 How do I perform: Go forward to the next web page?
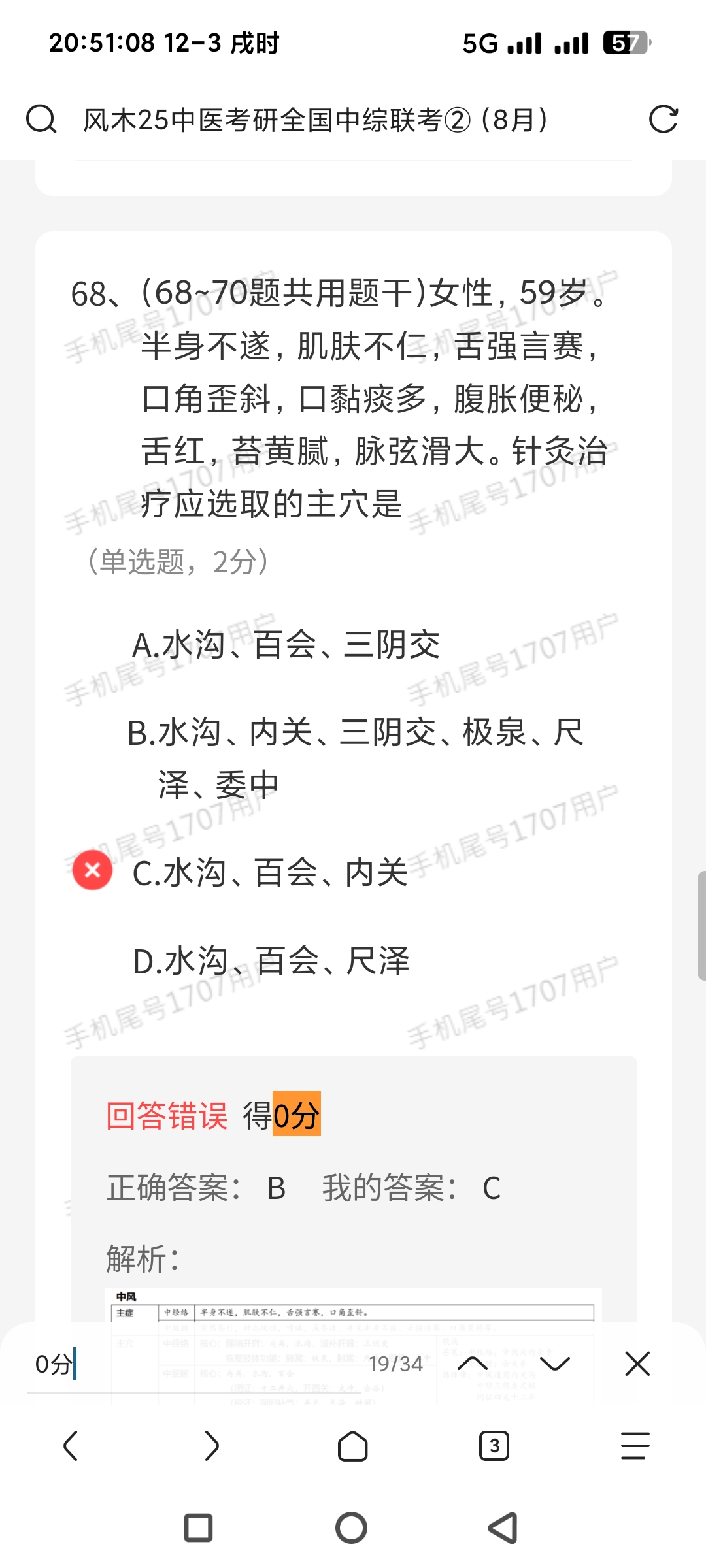[x=212, y=1445]
